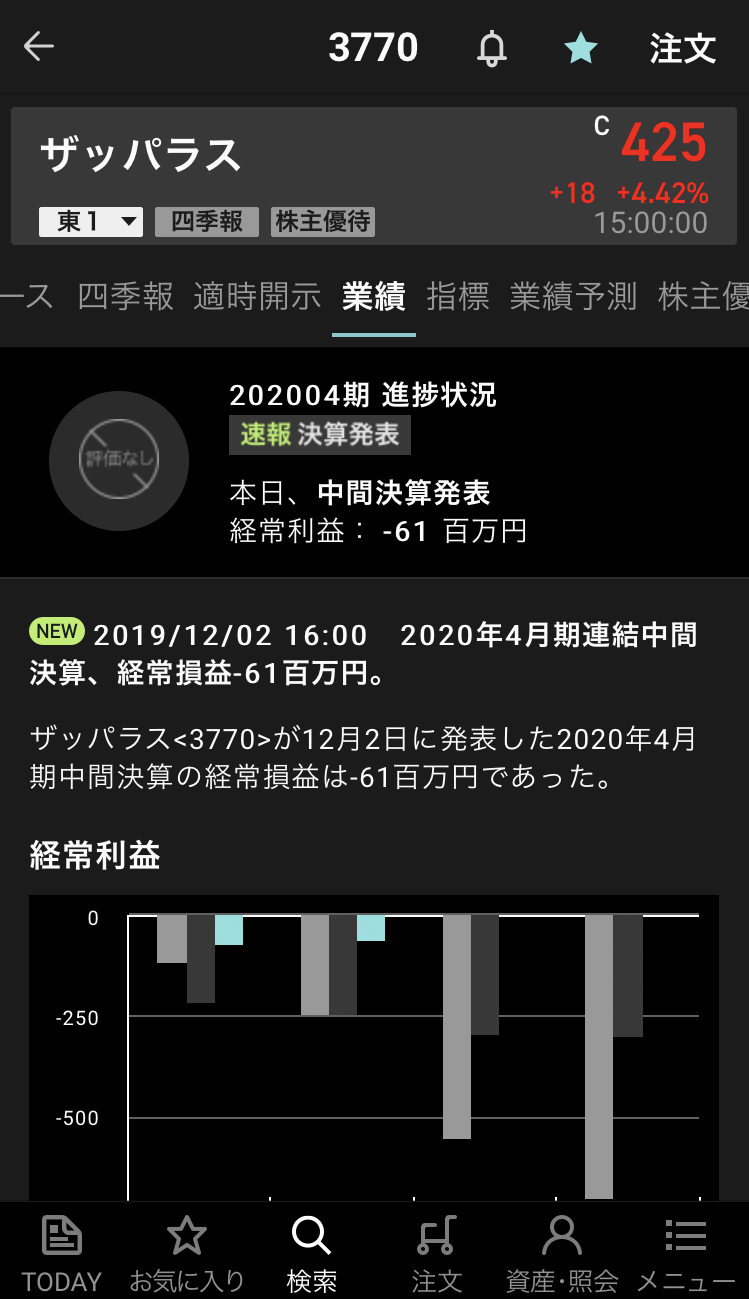Image resolution: width=749 pixels, height=1299 pixels.
Task: Open the price alert bell
Action: 491,48
